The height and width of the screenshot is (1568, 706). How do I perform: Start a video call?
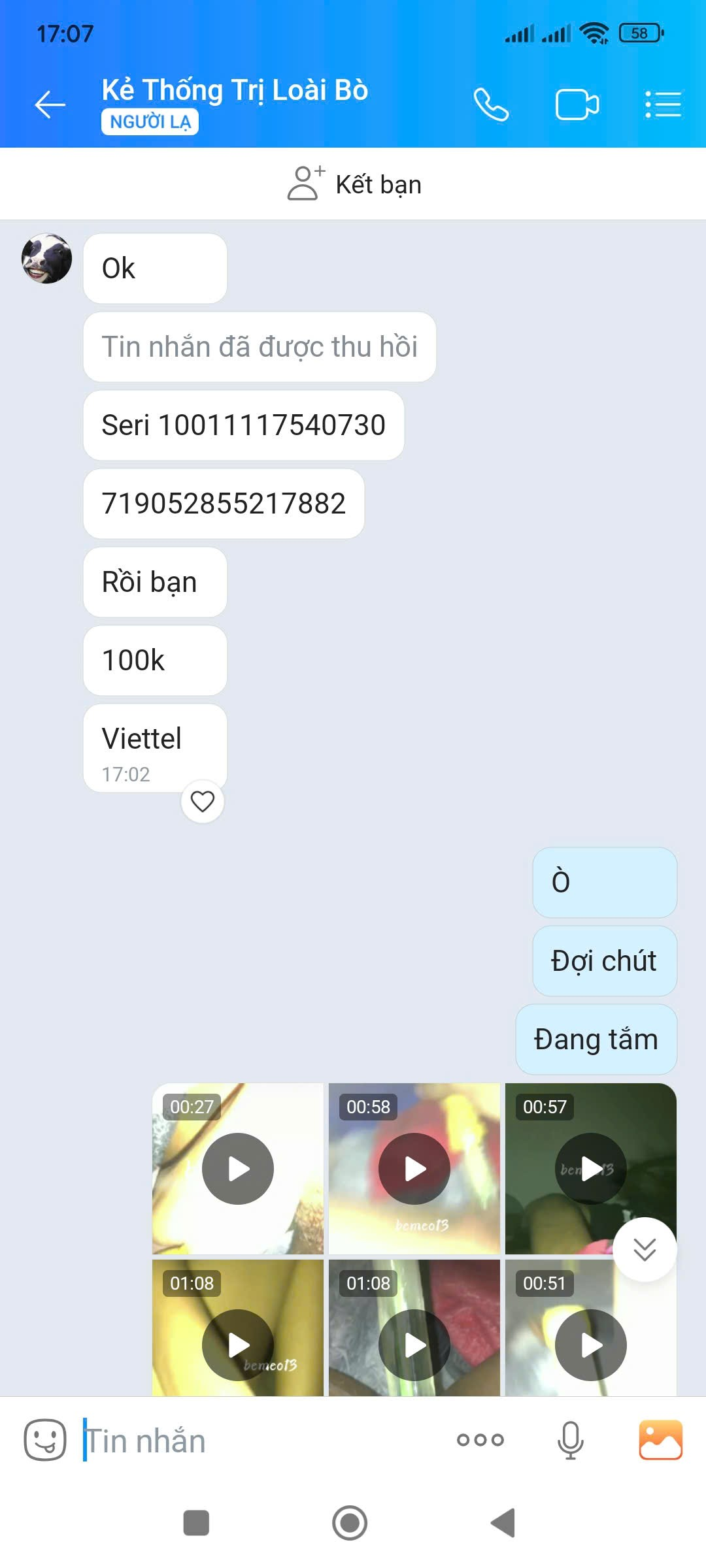click(x=577, y=105)
